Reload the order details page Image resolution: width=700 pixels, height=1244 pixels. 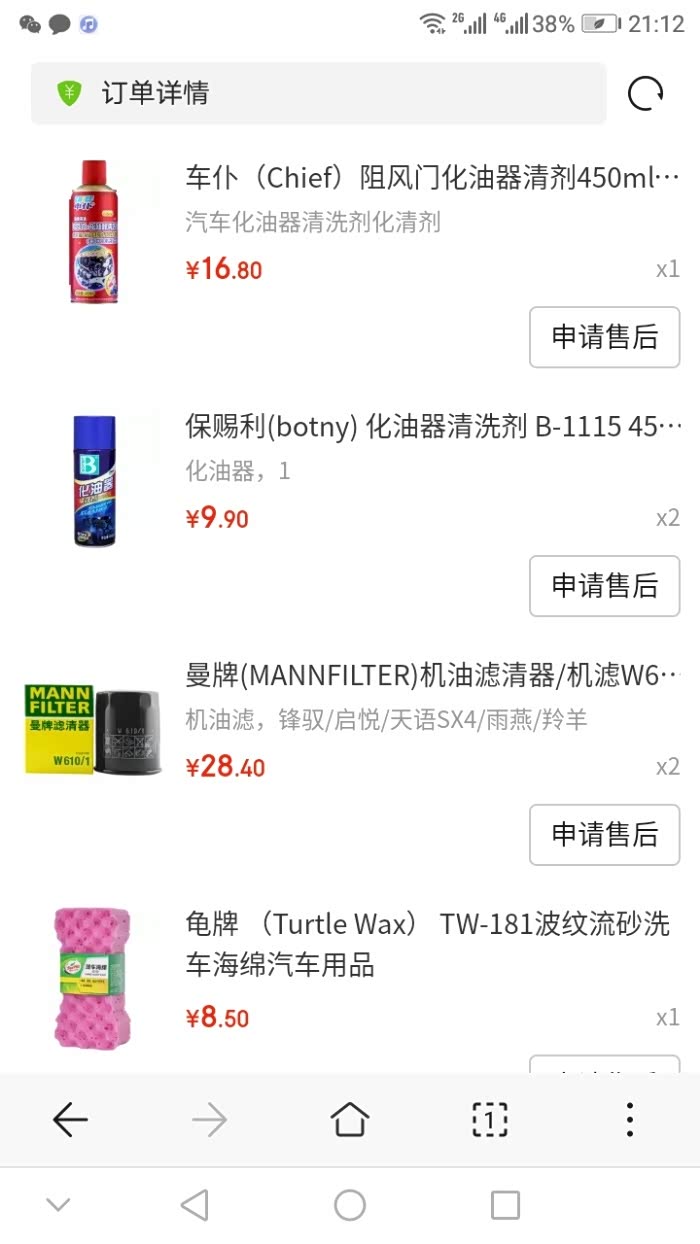pyautogui.click(x=645, y=93)
